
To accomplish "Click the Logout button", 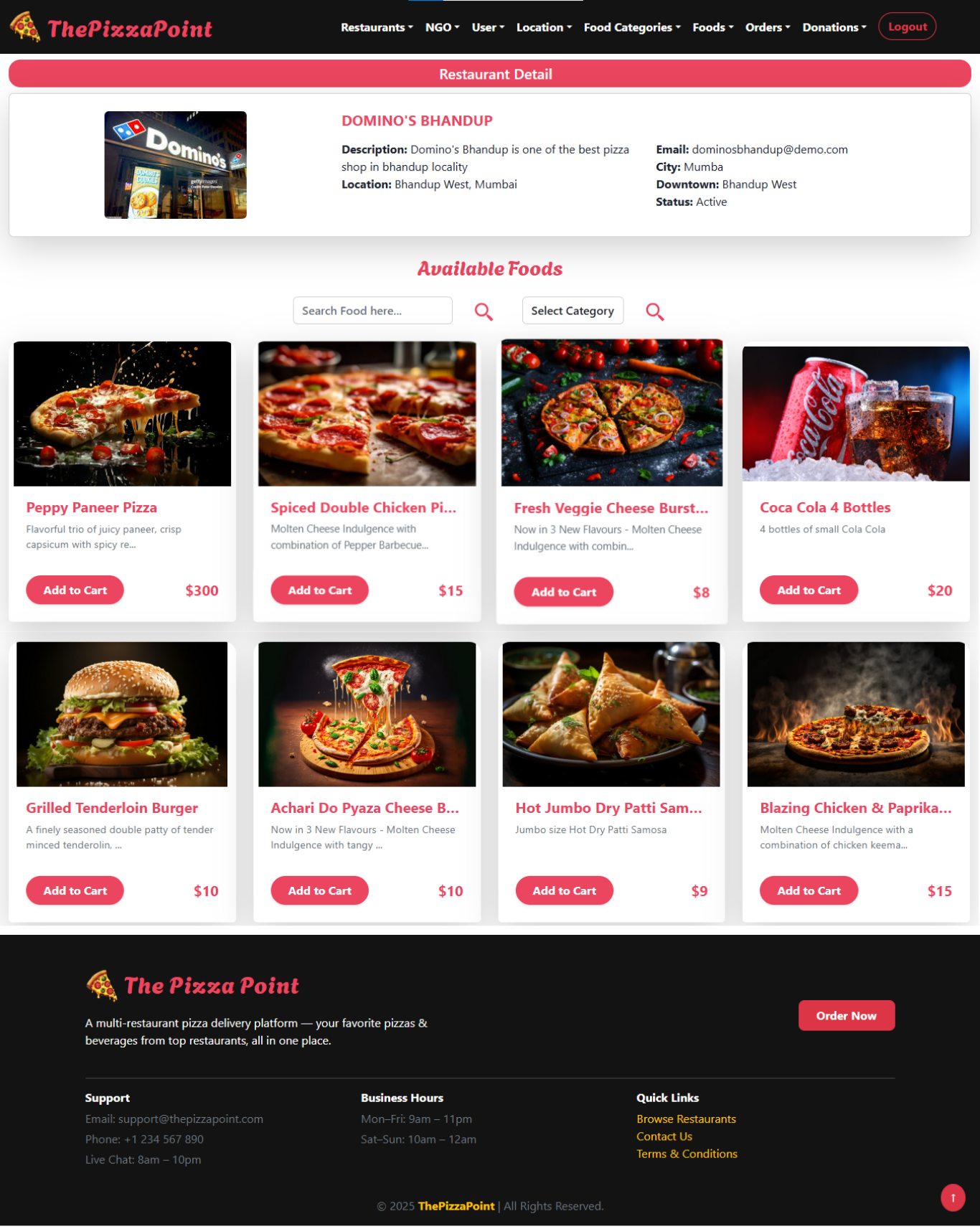I will tap(907, 26).
